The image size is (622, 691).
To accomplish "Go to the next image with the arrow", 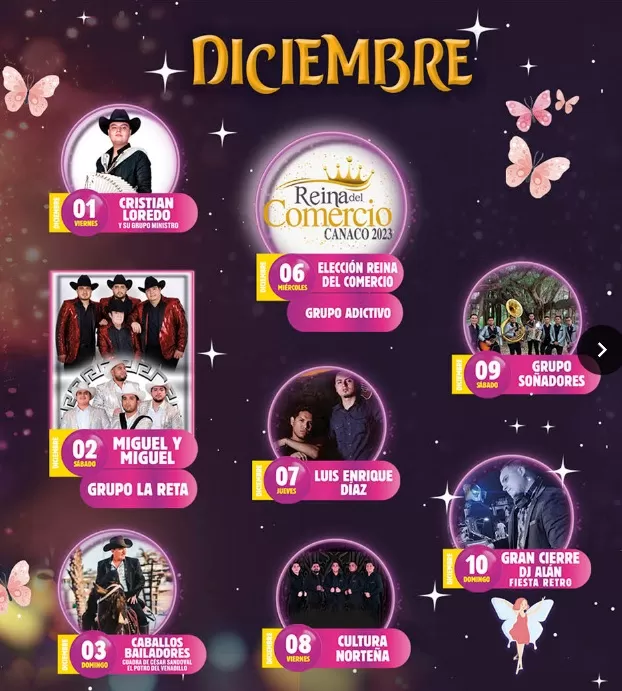I will [x=601, y=350].
